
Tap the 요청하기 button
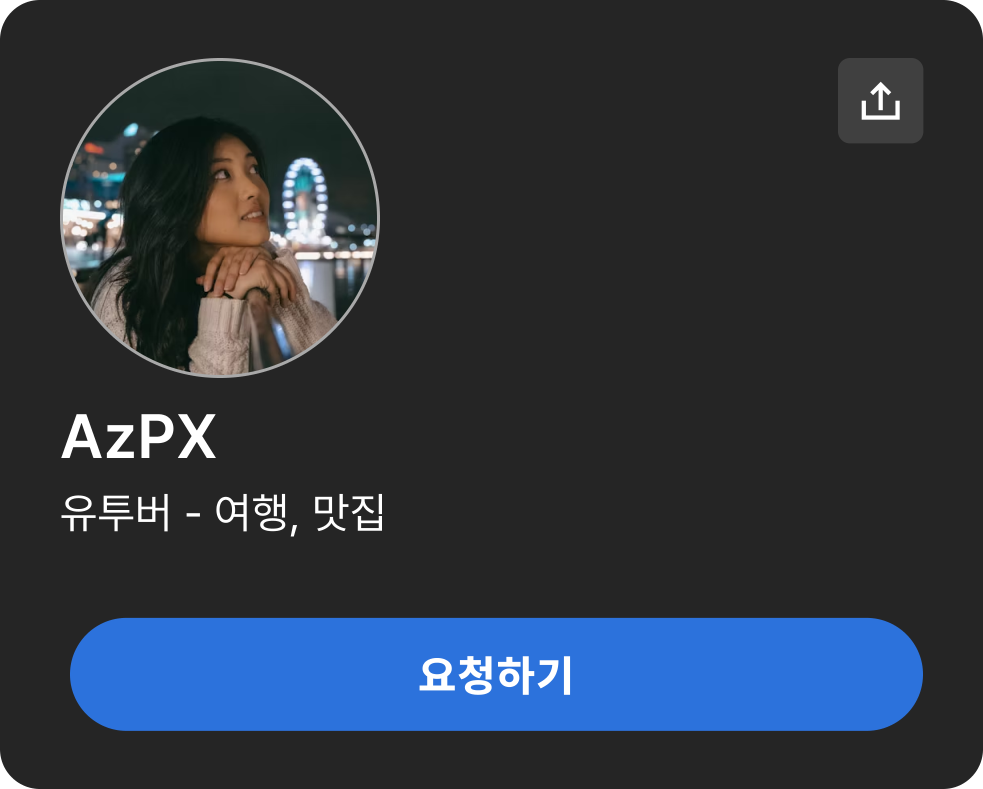pos(496,674)
